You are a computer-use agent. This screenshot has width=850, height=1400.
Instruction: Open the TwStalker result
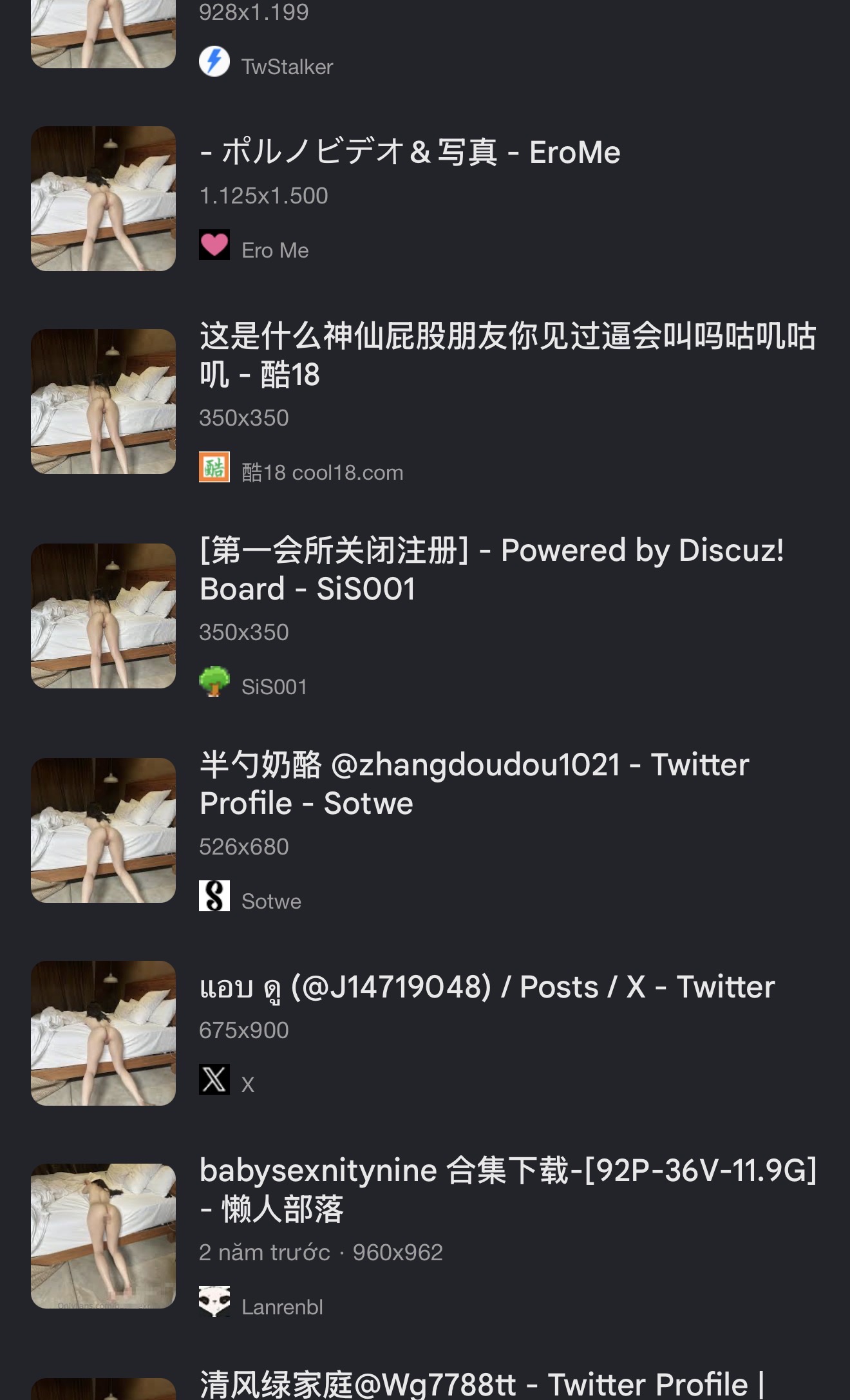pos(287,66)
